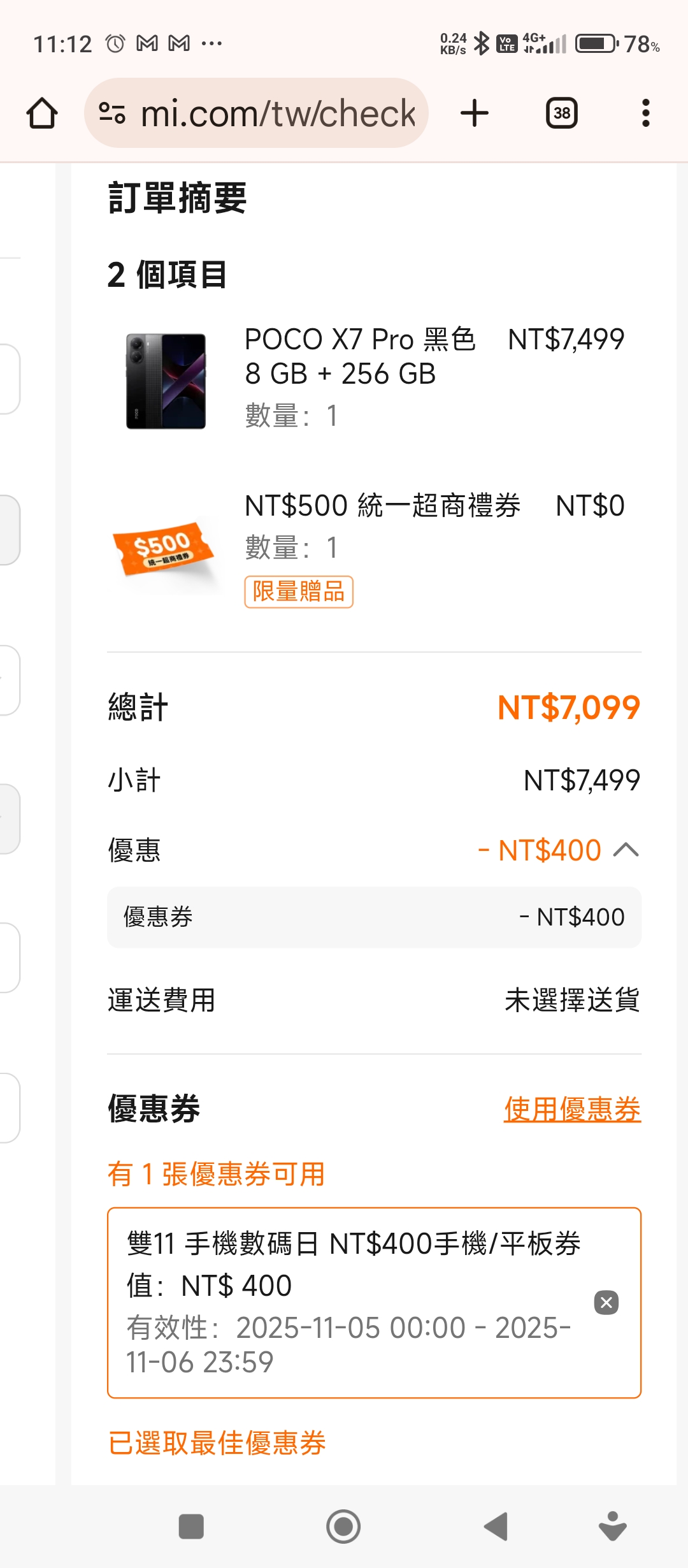Tap the system back button
The height and width of the screenshot is (1568, 688).
pyautogui.click(x=496, y=1526)
